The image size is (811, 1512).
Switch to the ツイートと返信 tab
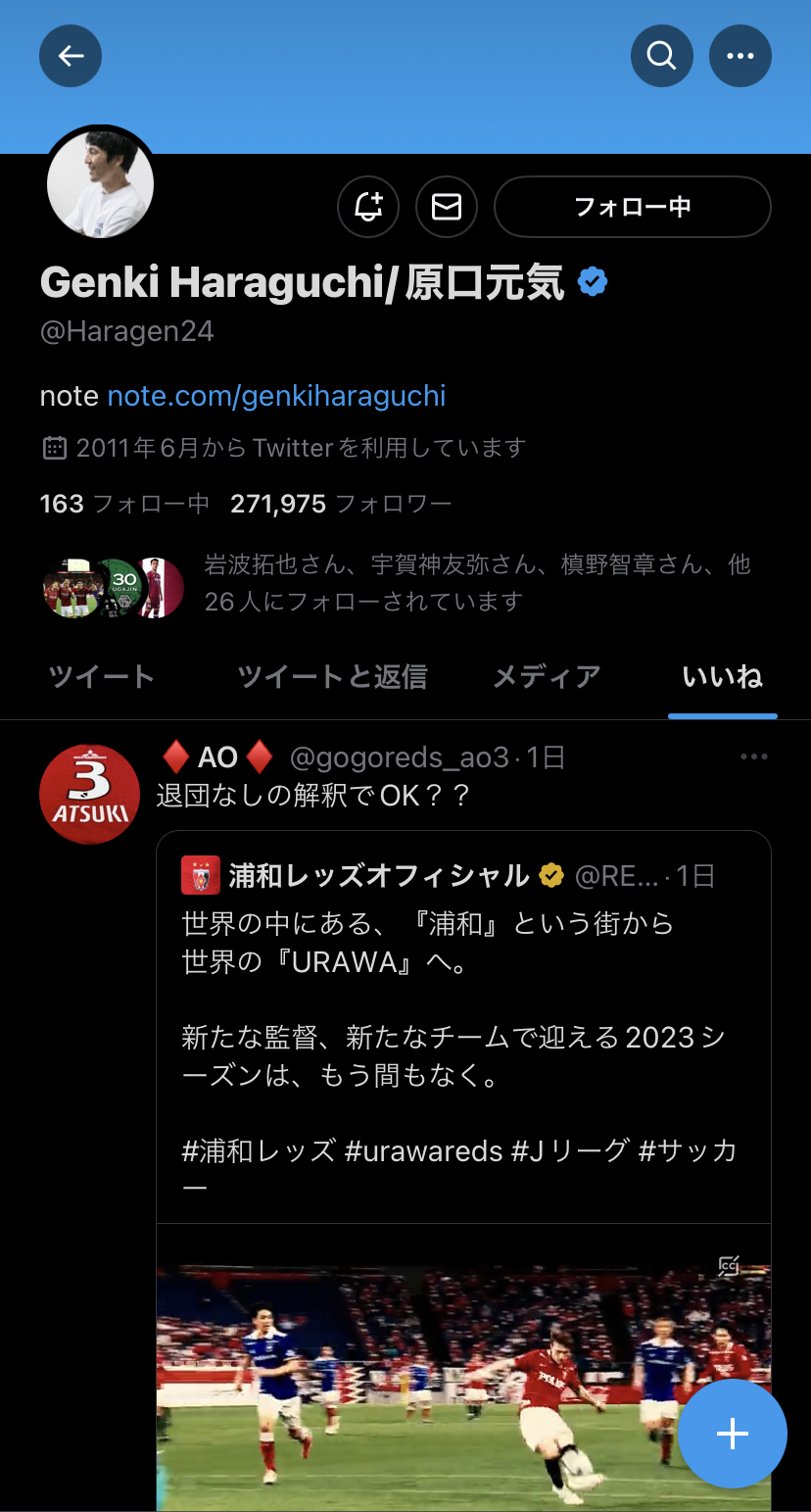(332, 677)
